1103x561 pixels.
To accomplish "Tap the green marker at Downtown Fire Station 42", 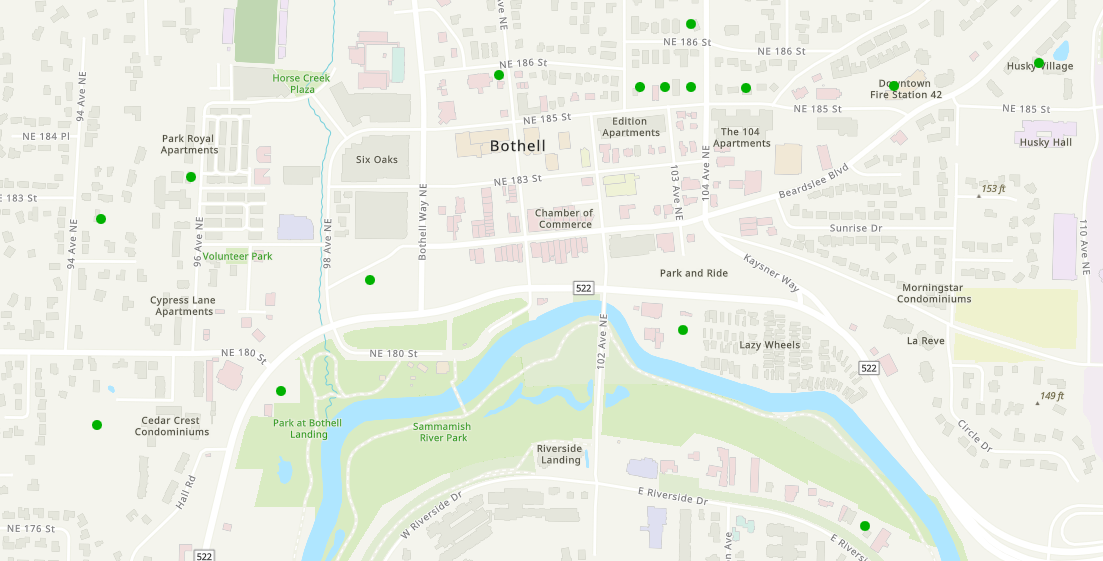I will click(894, 85).
